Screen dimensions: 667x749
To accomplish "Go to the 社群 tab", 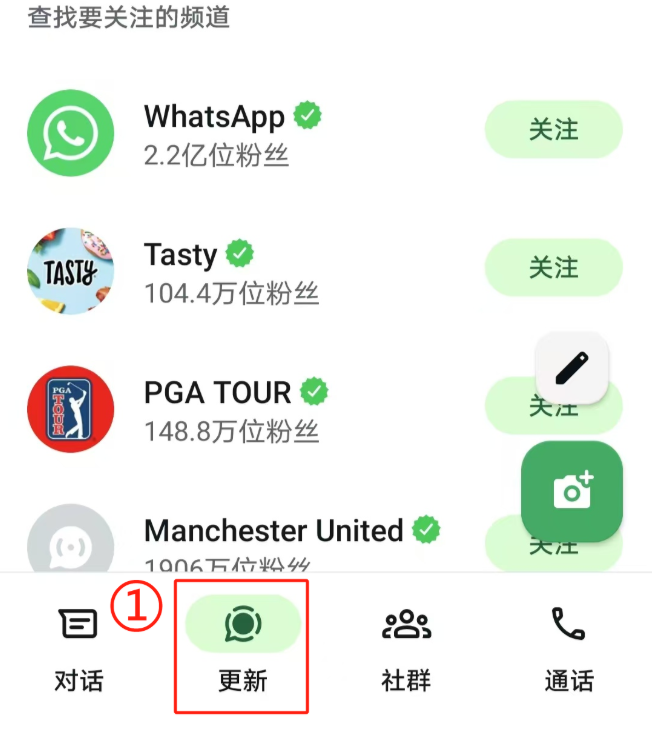I will click(x=406, y=650).
